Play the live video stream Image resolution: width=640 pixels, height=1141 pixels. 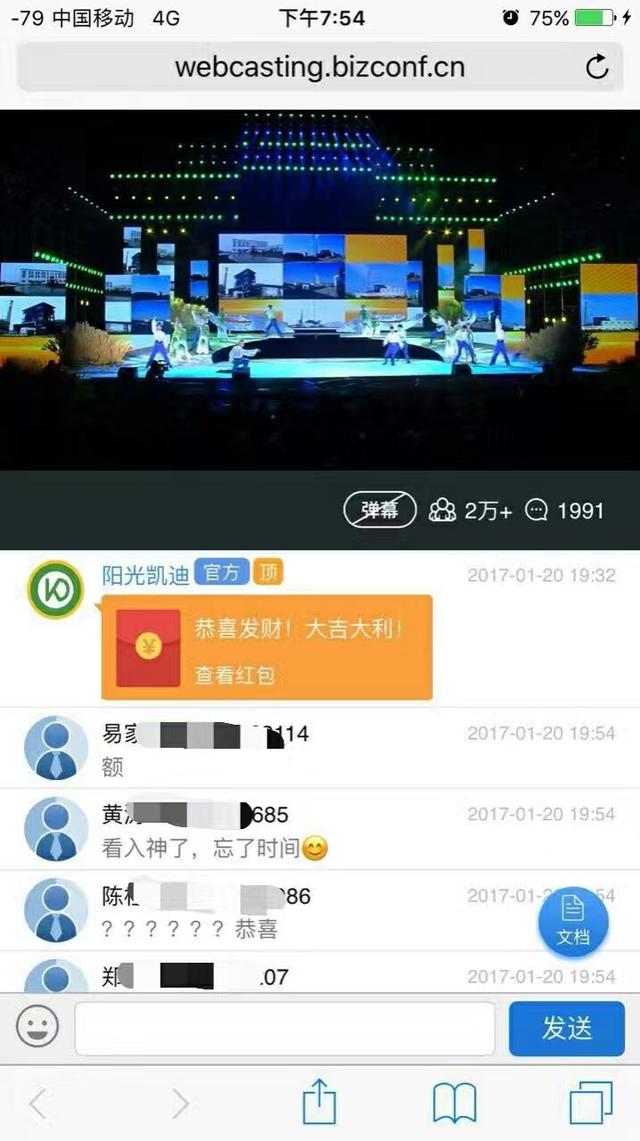pyautogui.click(x=320, y=290)
